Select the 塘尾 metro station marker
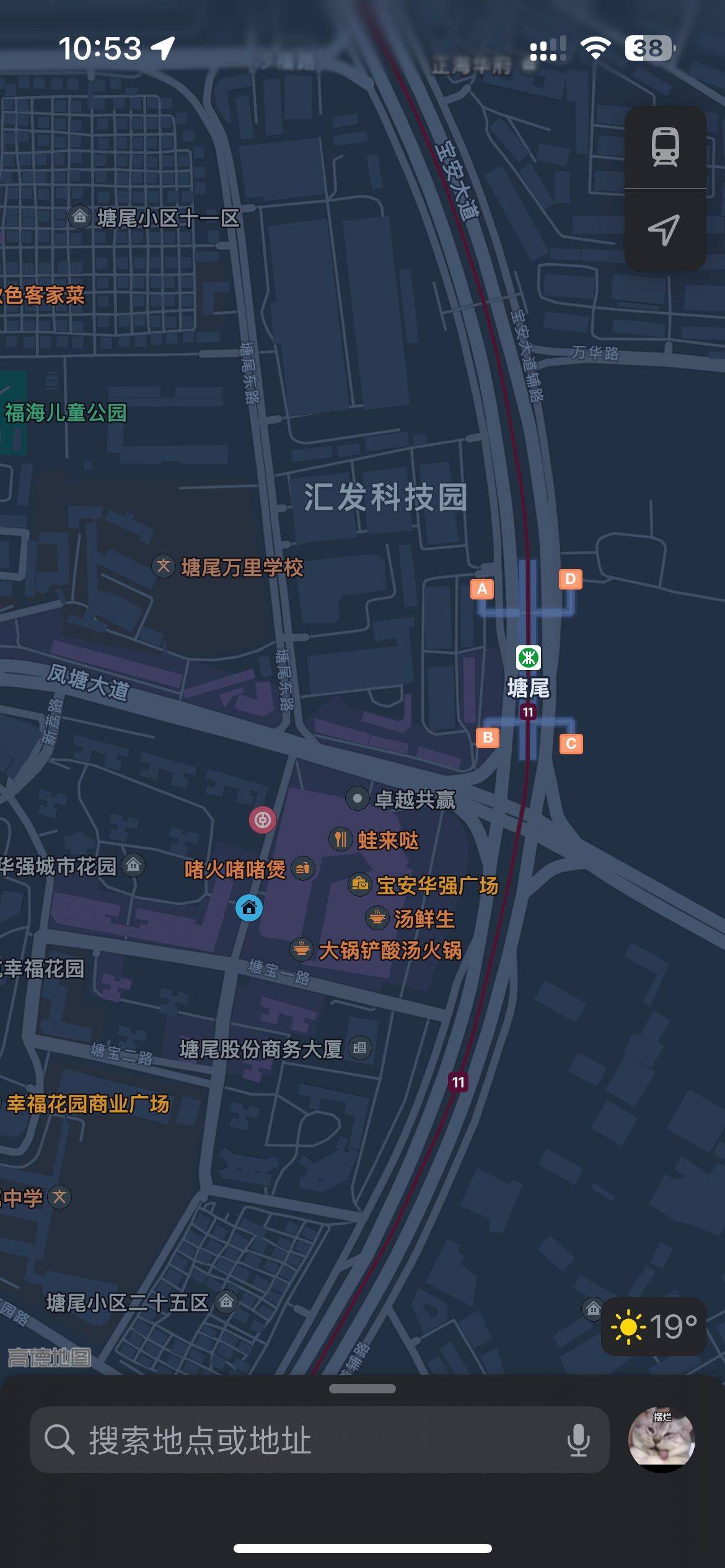The width and height of the screenshot is (725, 1568). [x=529, y=658]
